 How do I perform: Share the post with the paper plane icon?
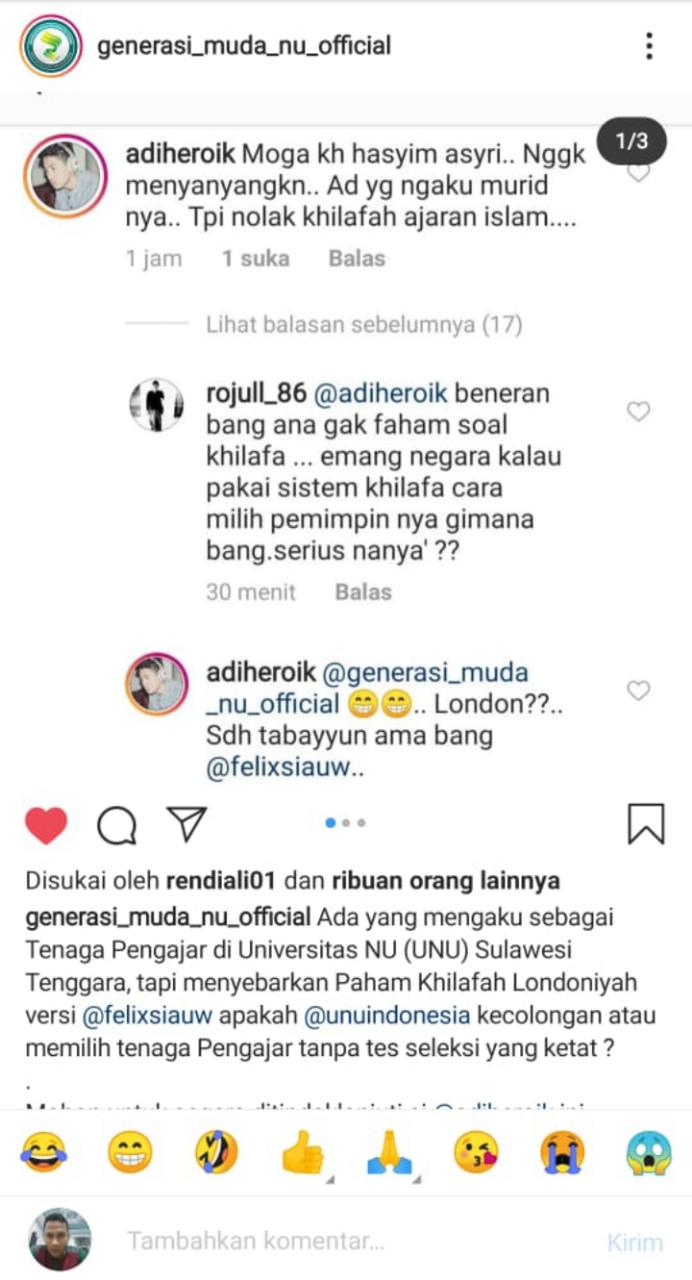(186, 823)
